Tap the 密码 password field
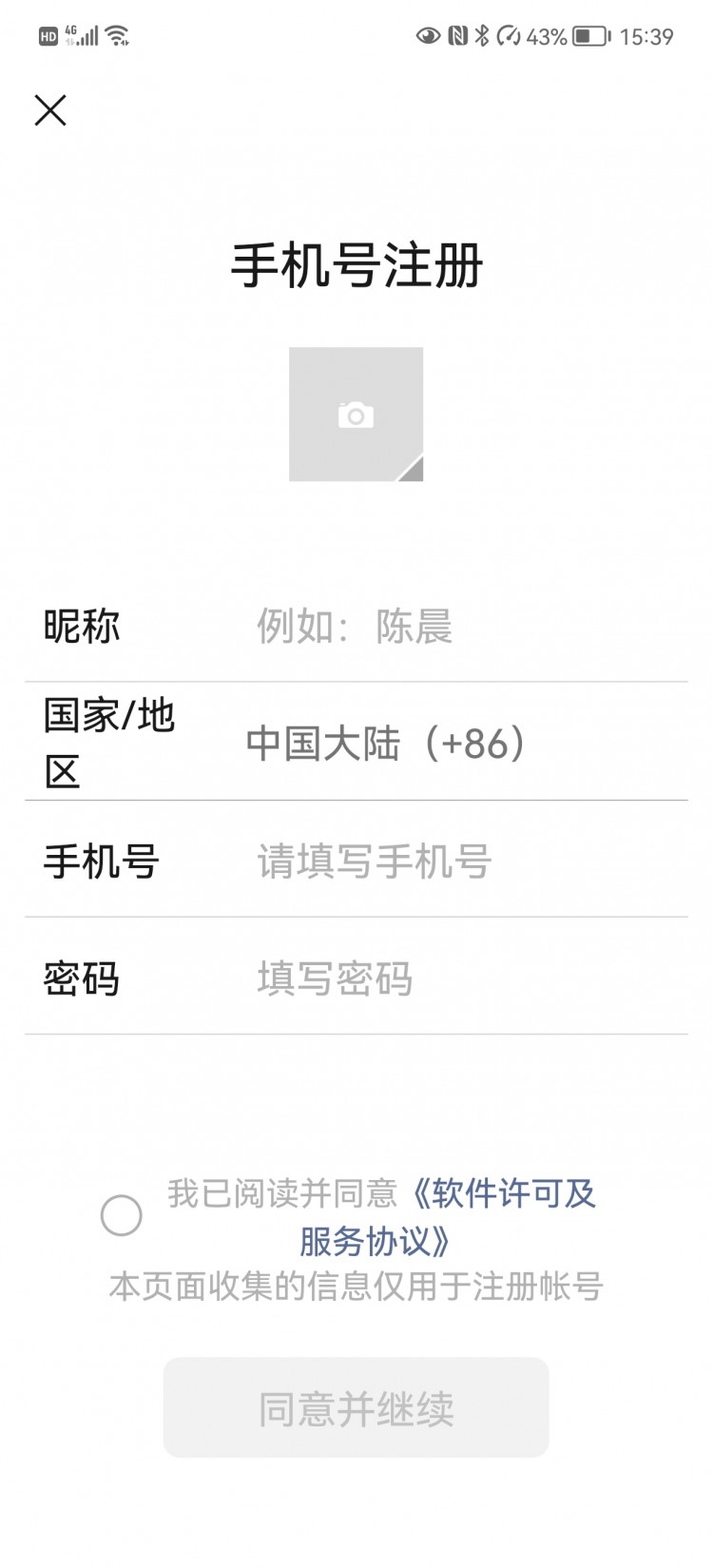Image resolution: width=713 pixels, height=1568 pixels. (x=428, y=978)
